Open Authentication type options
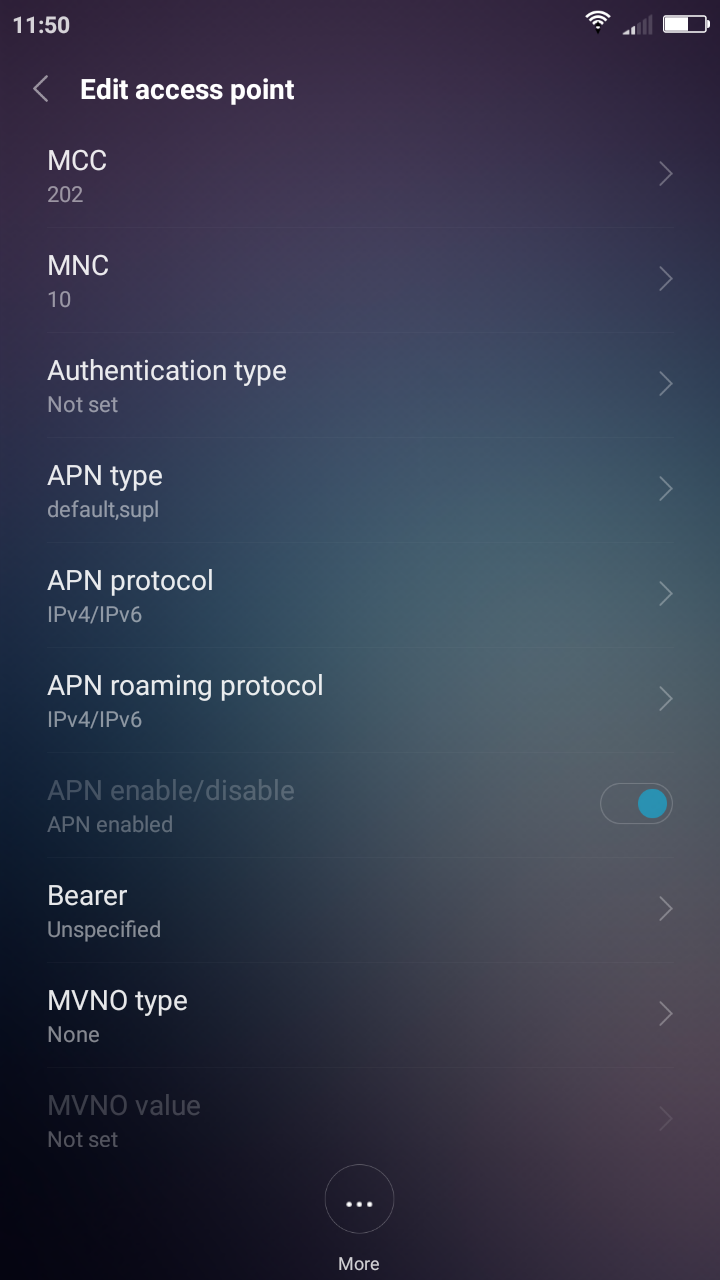720x1280 pixels. [360, 385]
